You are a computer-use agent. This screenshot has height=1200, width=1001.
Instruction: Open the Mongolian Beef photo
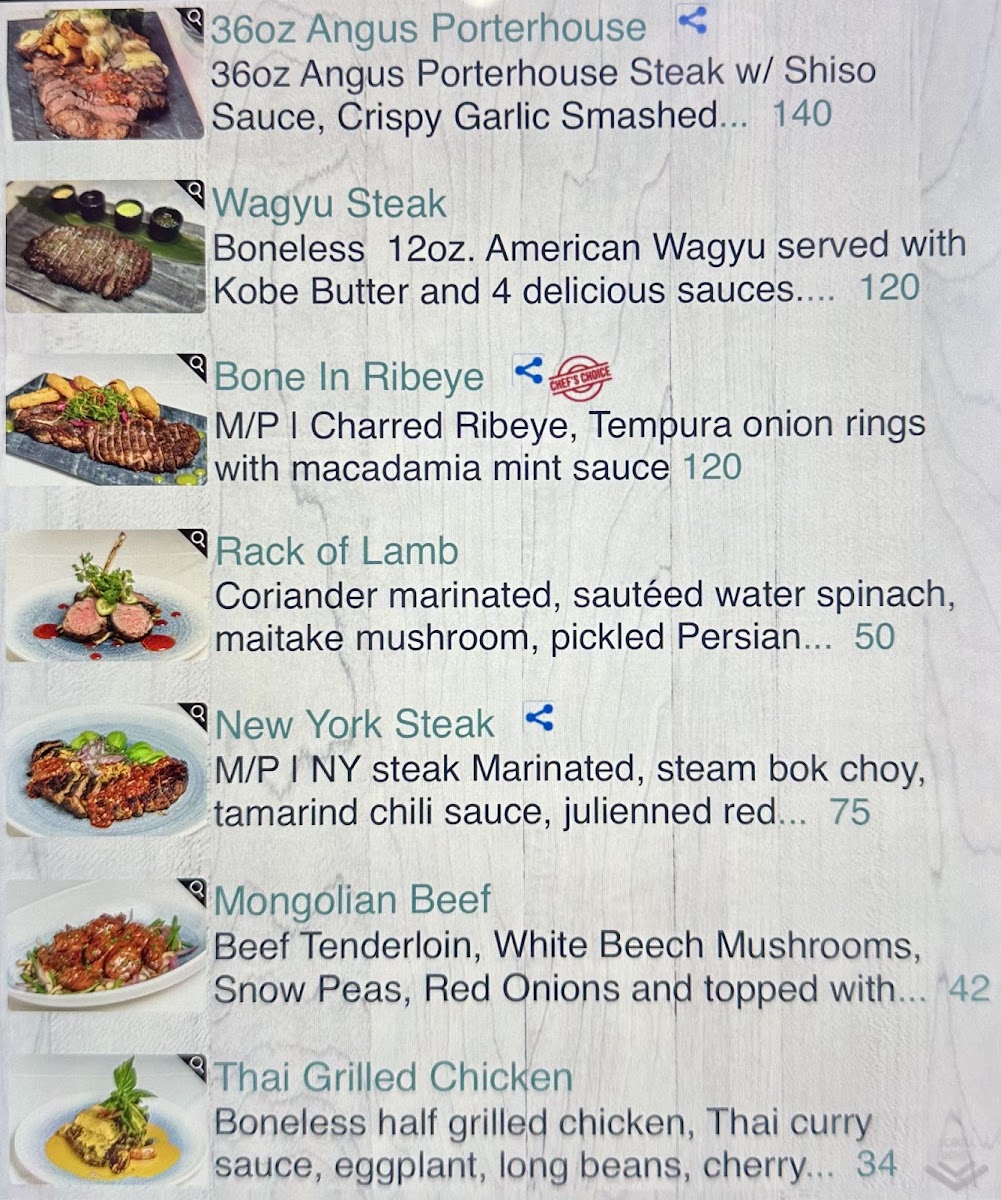[x=107, y=944]
